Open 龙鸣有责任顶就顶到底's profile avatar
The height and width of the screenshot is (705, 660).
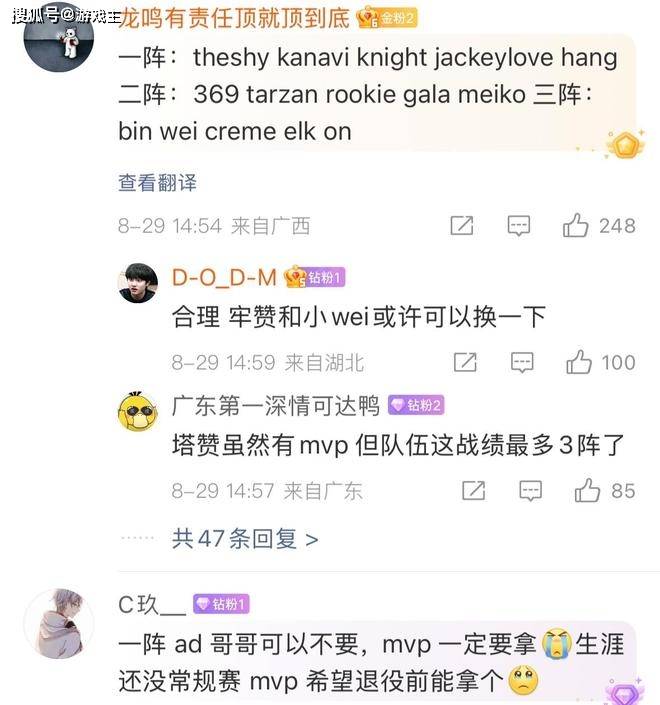coord(59,40)
